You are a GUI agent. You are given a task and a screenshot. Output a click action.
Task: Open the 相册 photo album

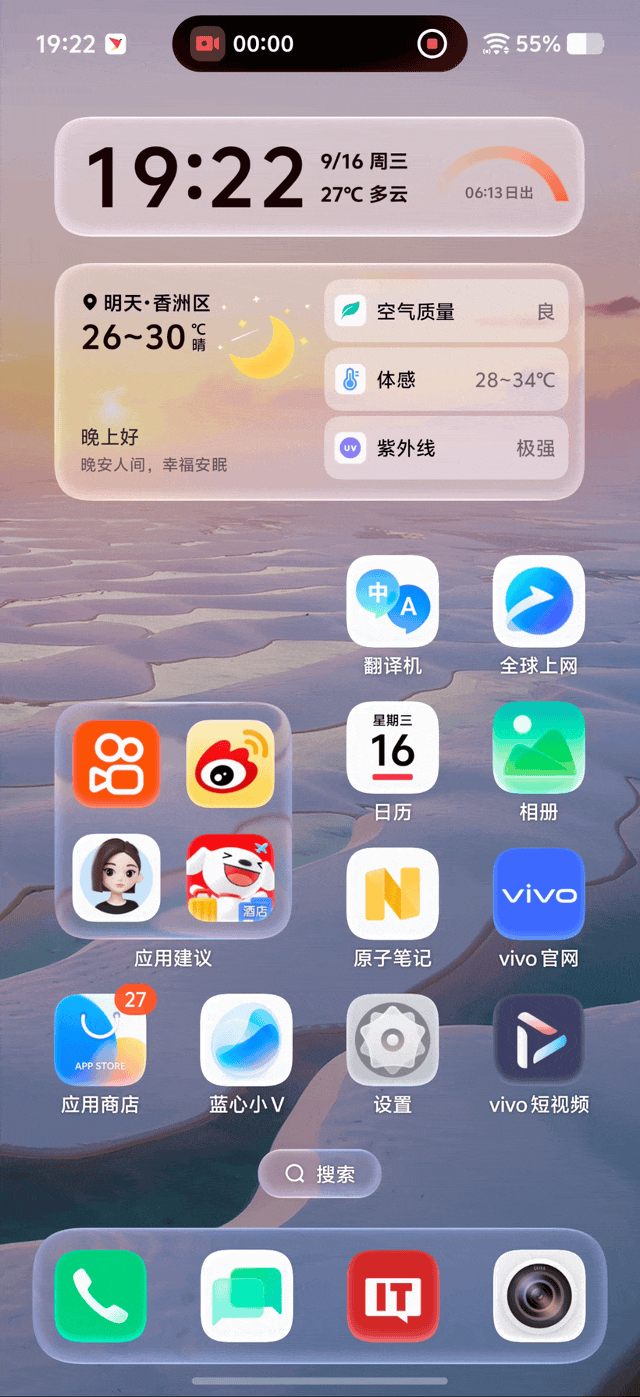coord(539,747)
